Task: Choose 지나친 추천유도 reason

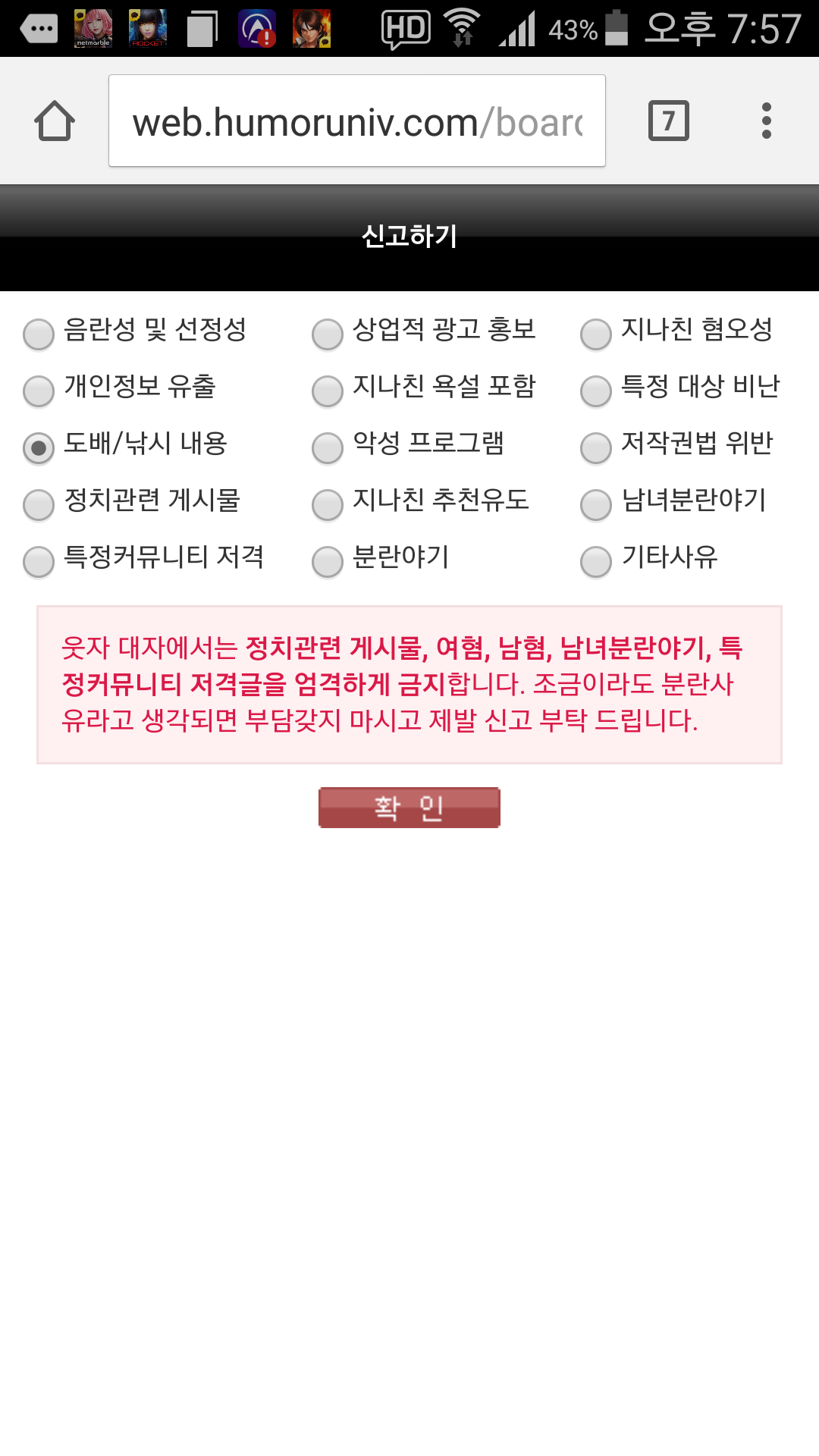Action: click(x=328, y=504)
